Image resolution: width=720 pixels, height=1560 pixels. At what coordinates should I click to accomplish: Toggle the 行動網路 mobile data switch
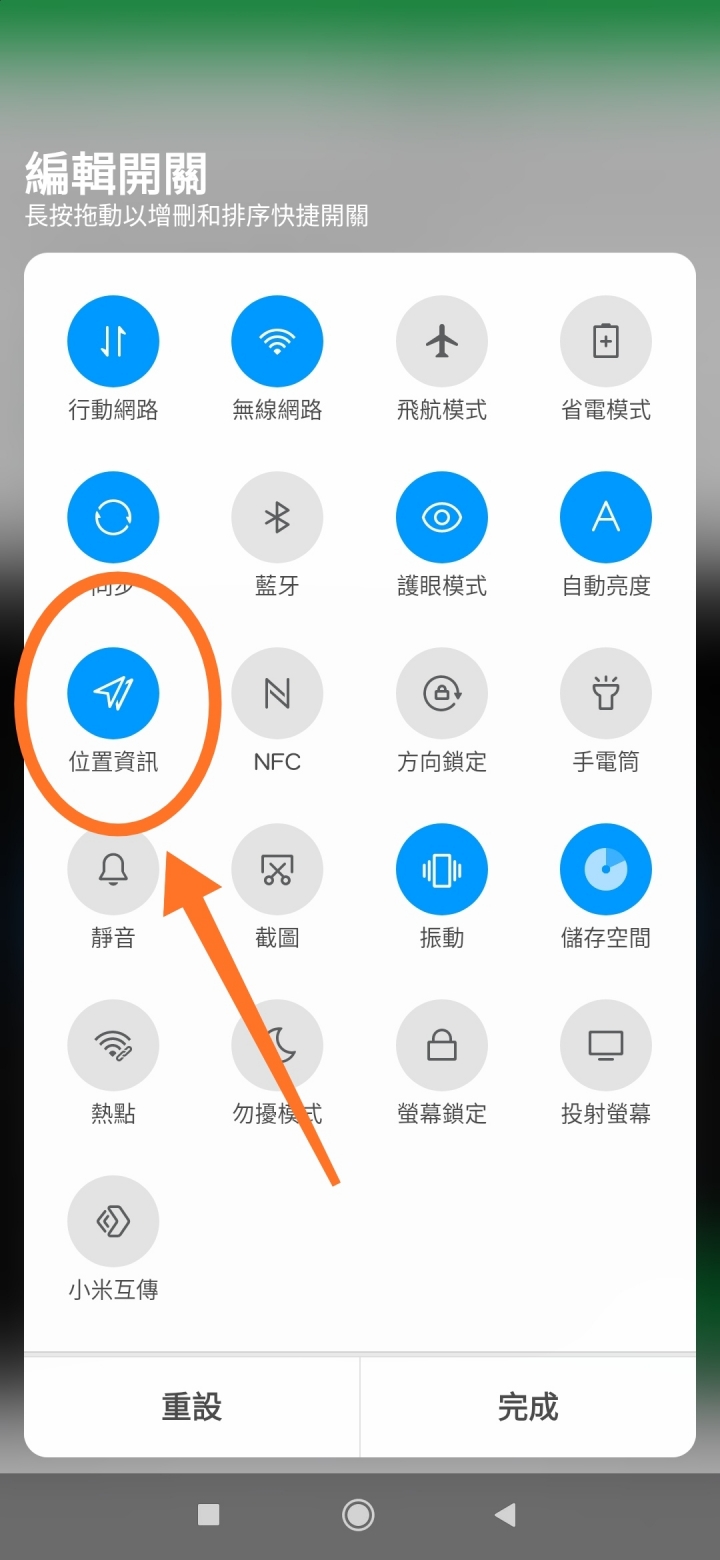click(113, 342)
